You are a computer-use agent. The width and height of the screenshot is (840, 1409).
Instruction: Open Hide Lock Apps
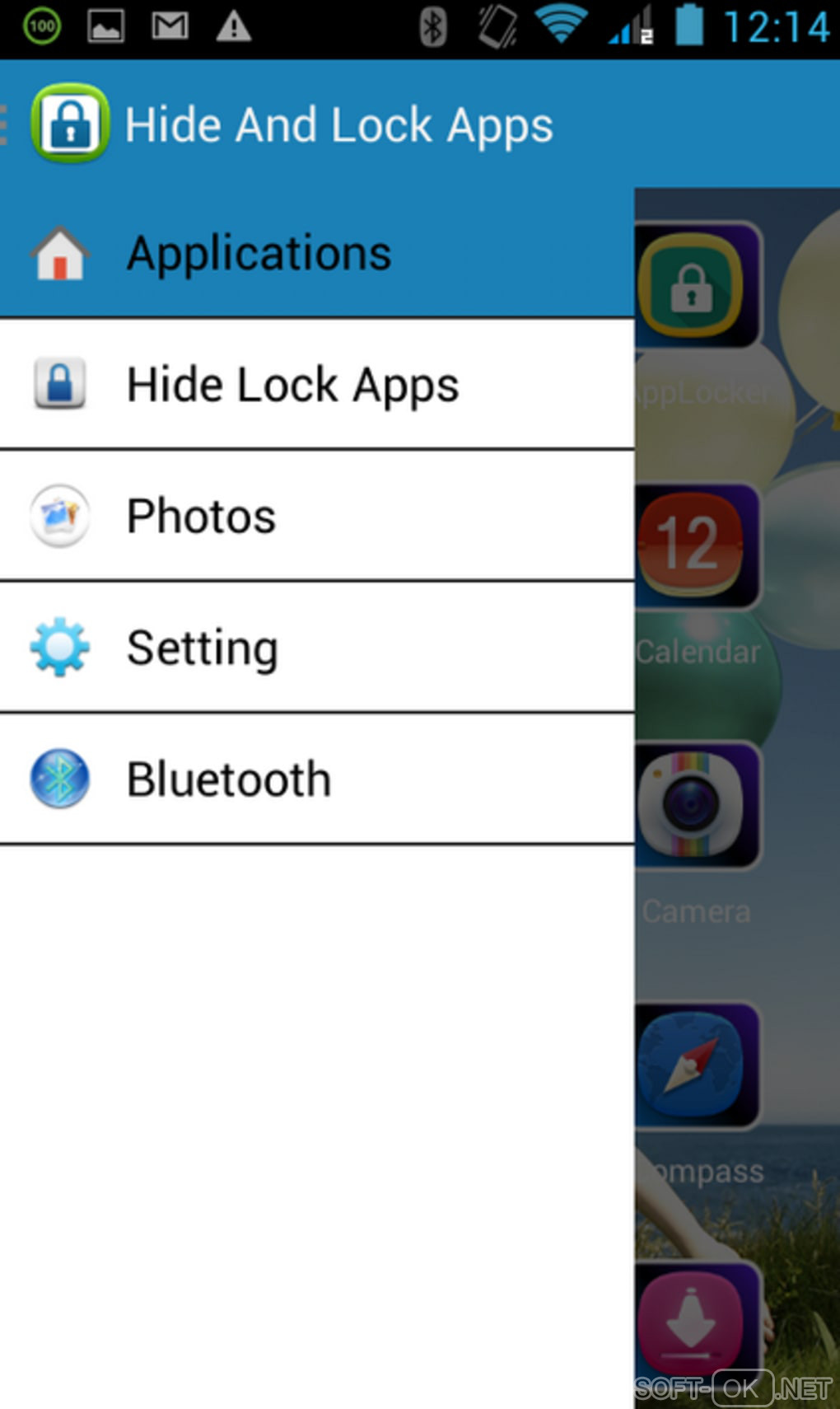[x=316, y=385]
